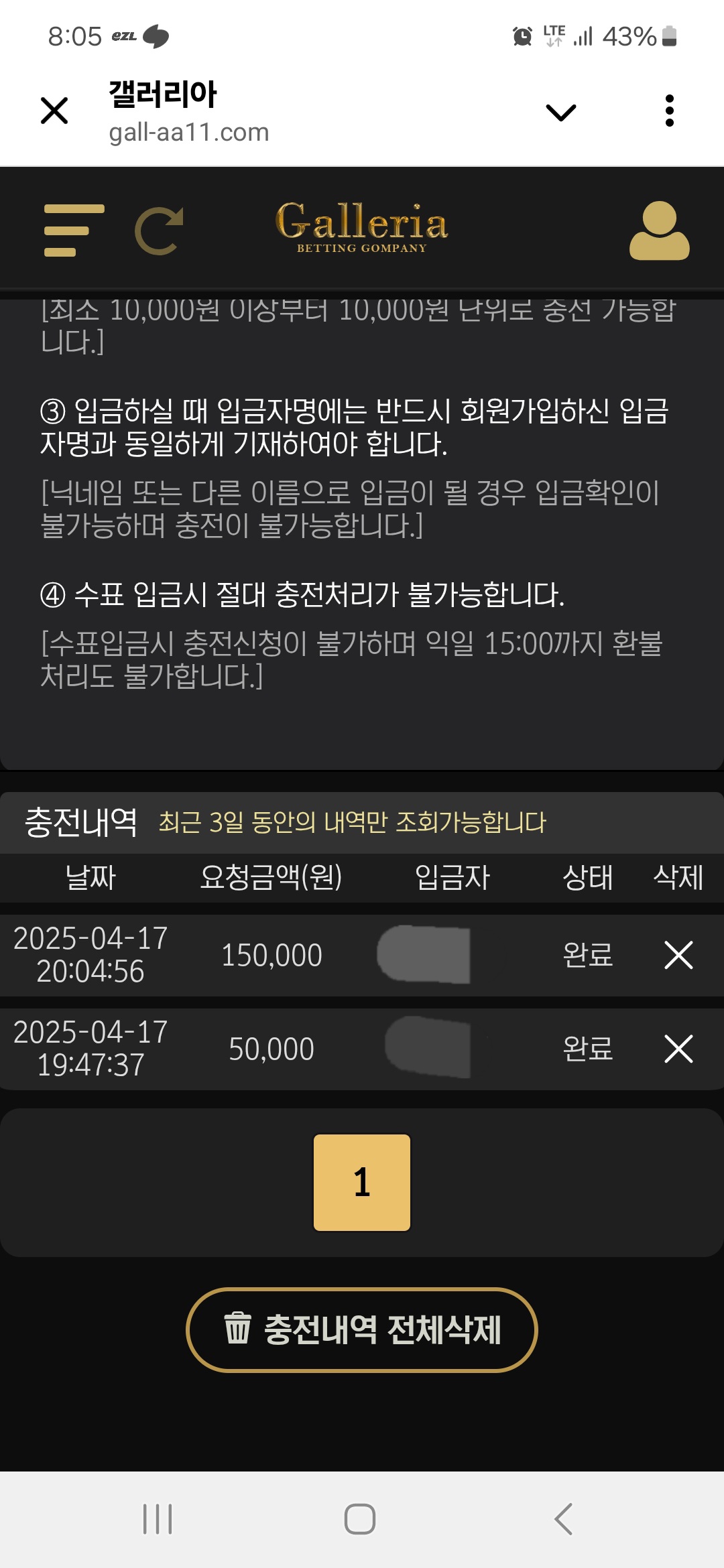Open recent apps from navigation bar
This screenshot has width=724, height=1568.
click(x=158, y=1518)
